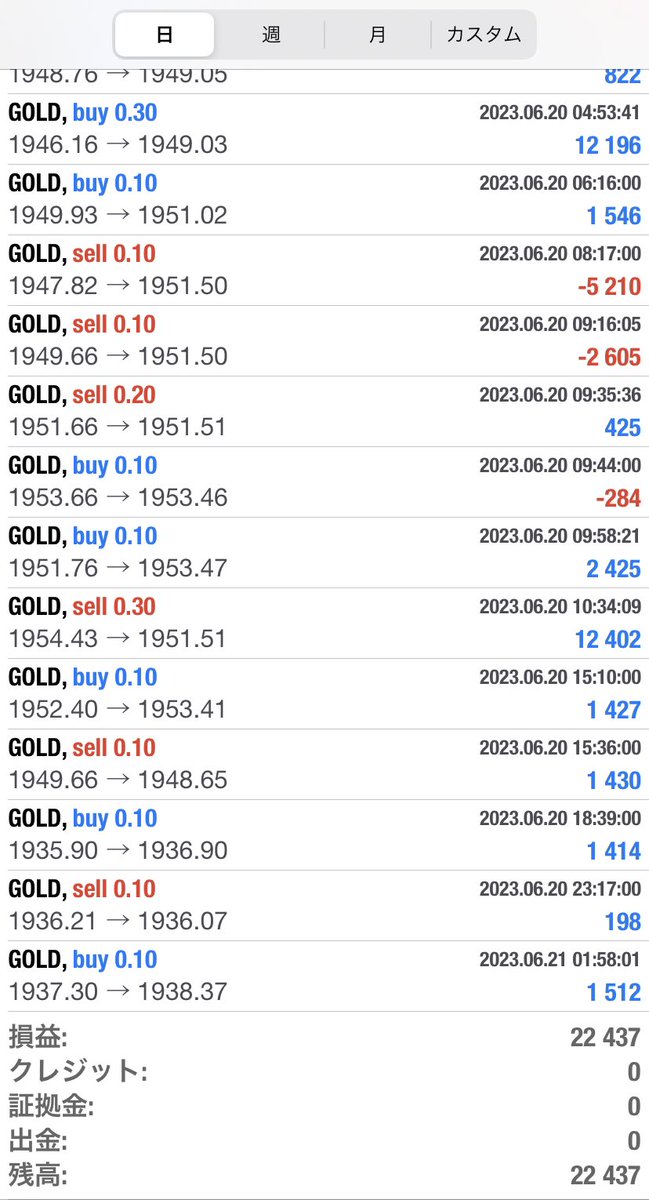649x1200 pixels.
Task: Open the GOLD sell trade closed at 08:17:00
Action: click(x=324, y=271)
